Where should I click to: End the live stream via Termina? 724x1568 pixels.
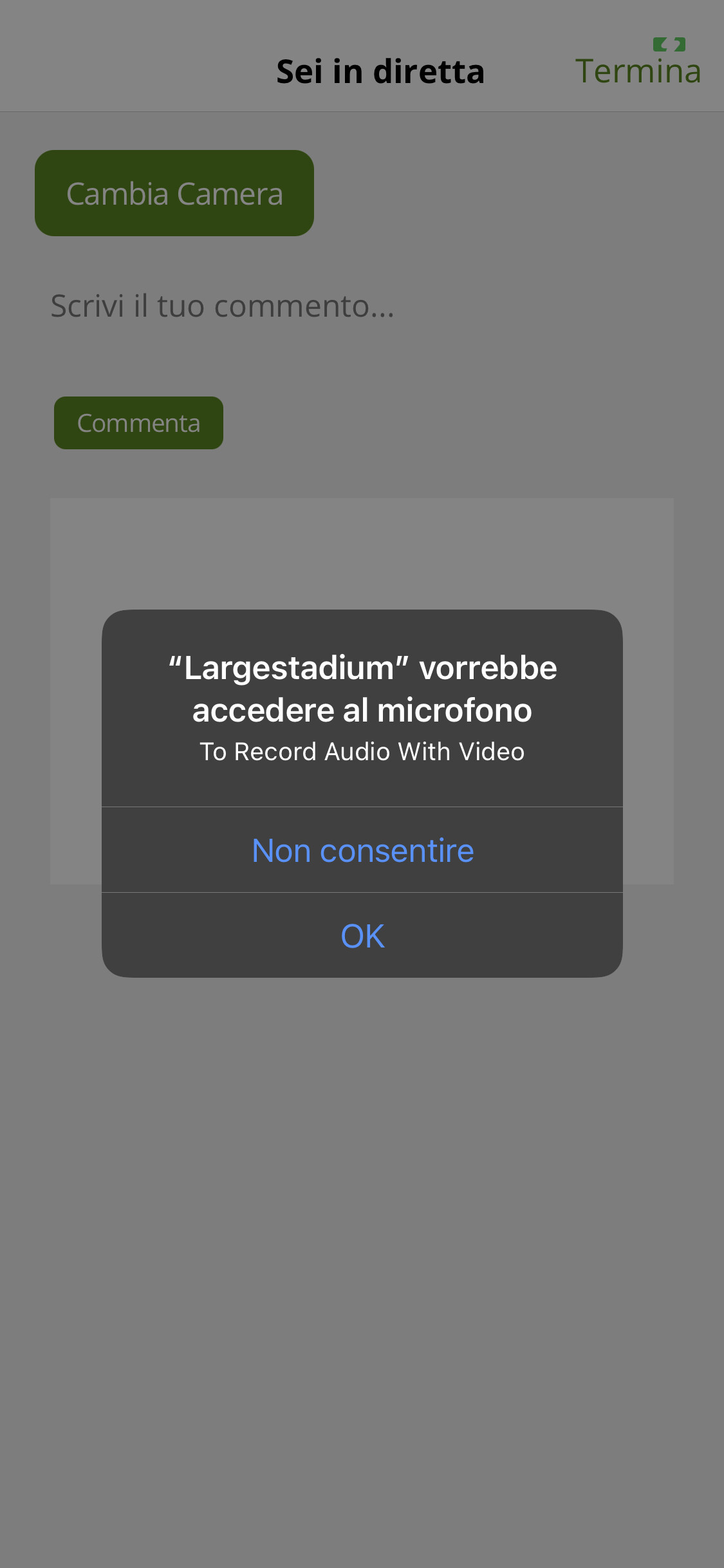pos(638,71)
